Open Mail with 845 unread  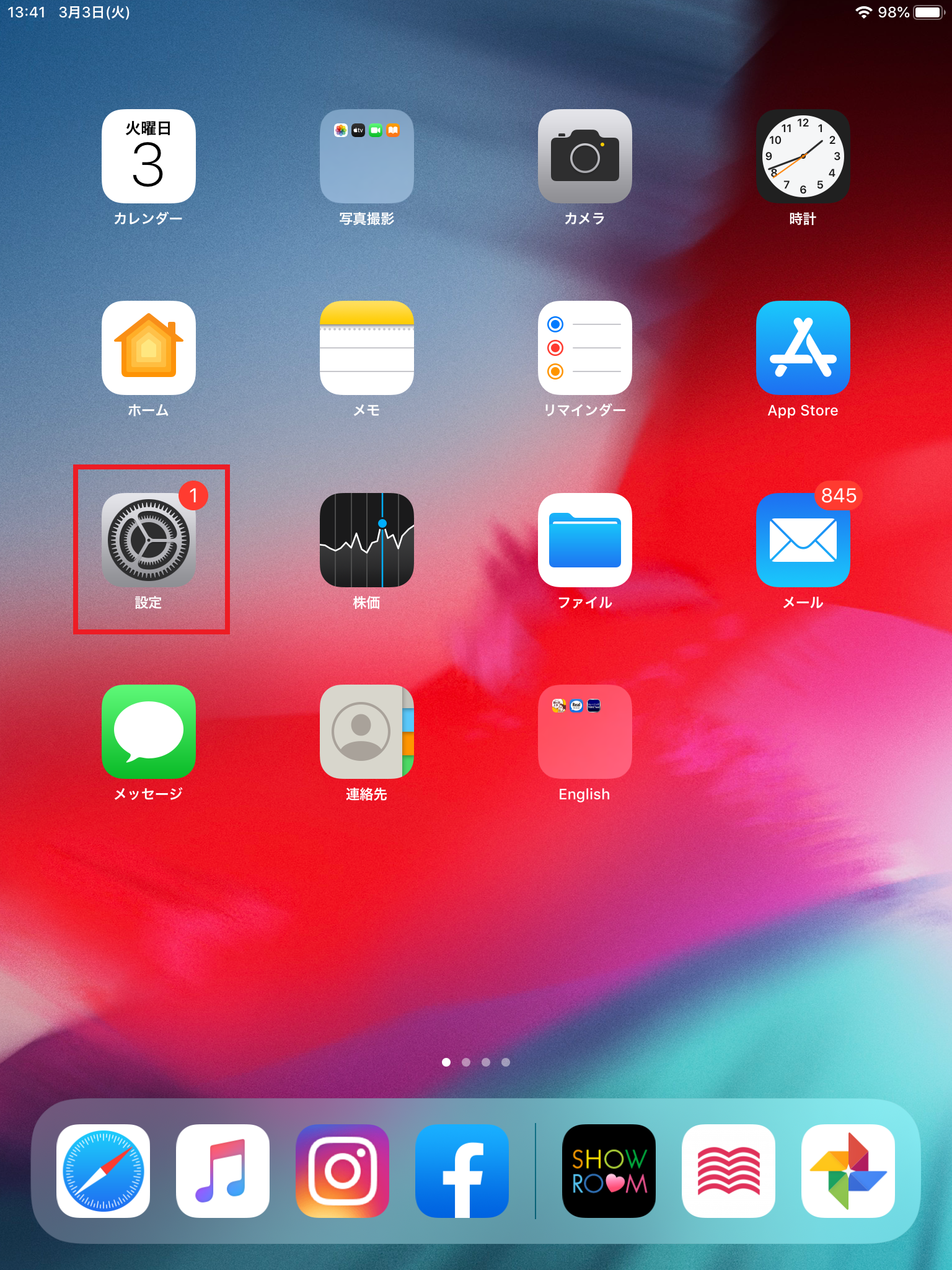click(x=803, y=540)
